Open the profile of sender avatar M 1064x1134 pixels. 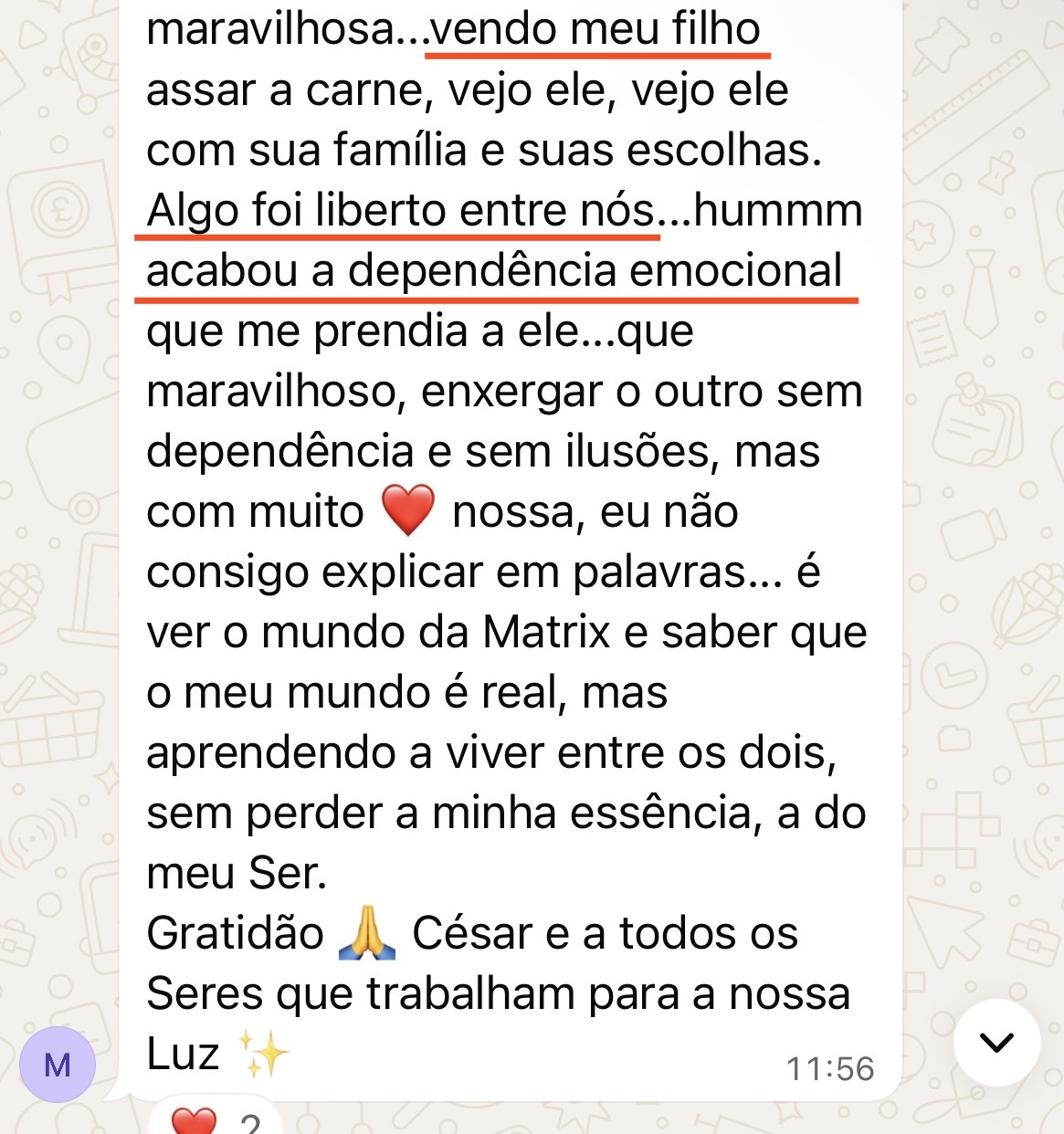(58, 1065)
